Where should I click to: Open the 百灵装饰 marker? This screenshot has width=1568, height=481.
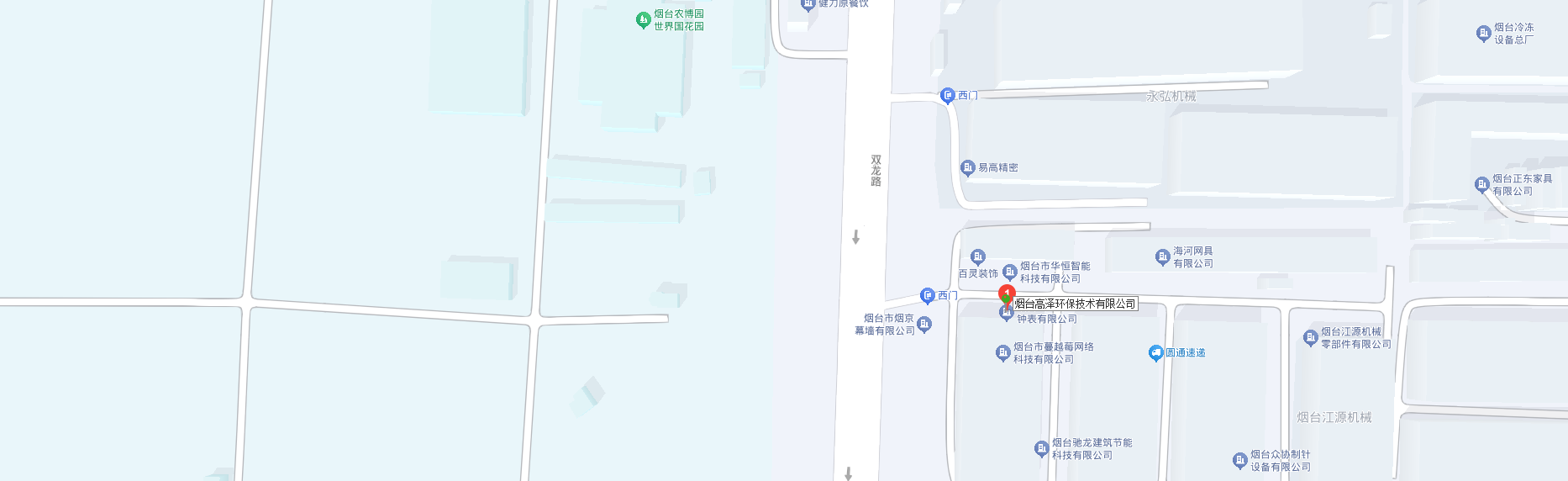point(978,256)
